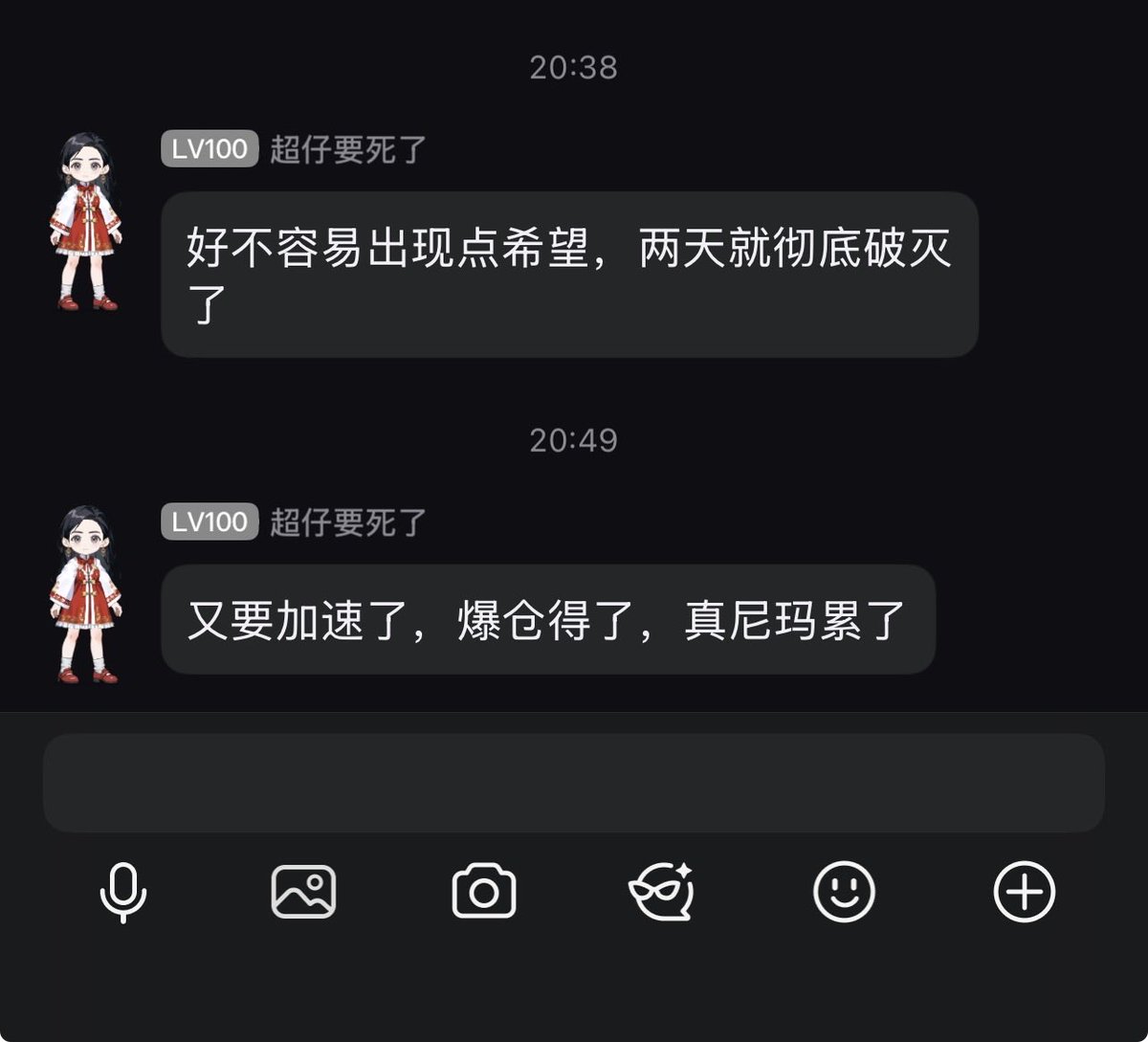1148x1042 pixels.
Task: Open the emoji smiley panel
Action: [x=844, y=892]
